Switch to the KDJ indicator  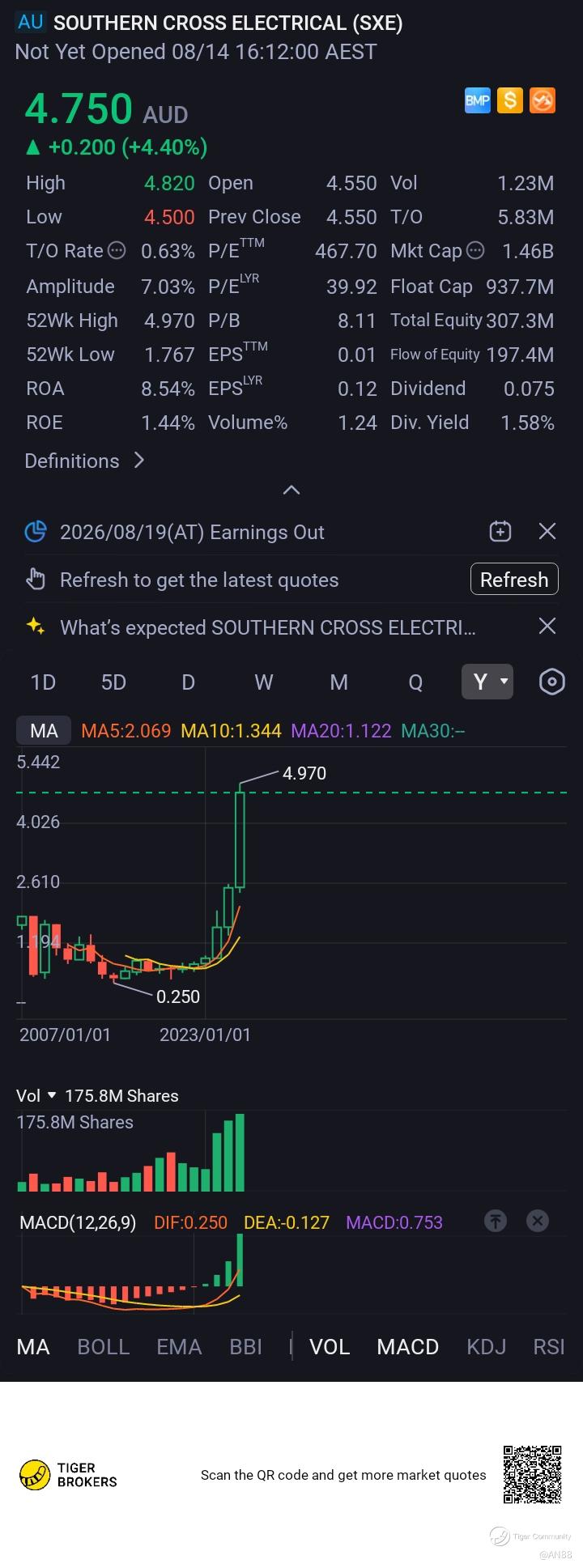(486, 1346)
